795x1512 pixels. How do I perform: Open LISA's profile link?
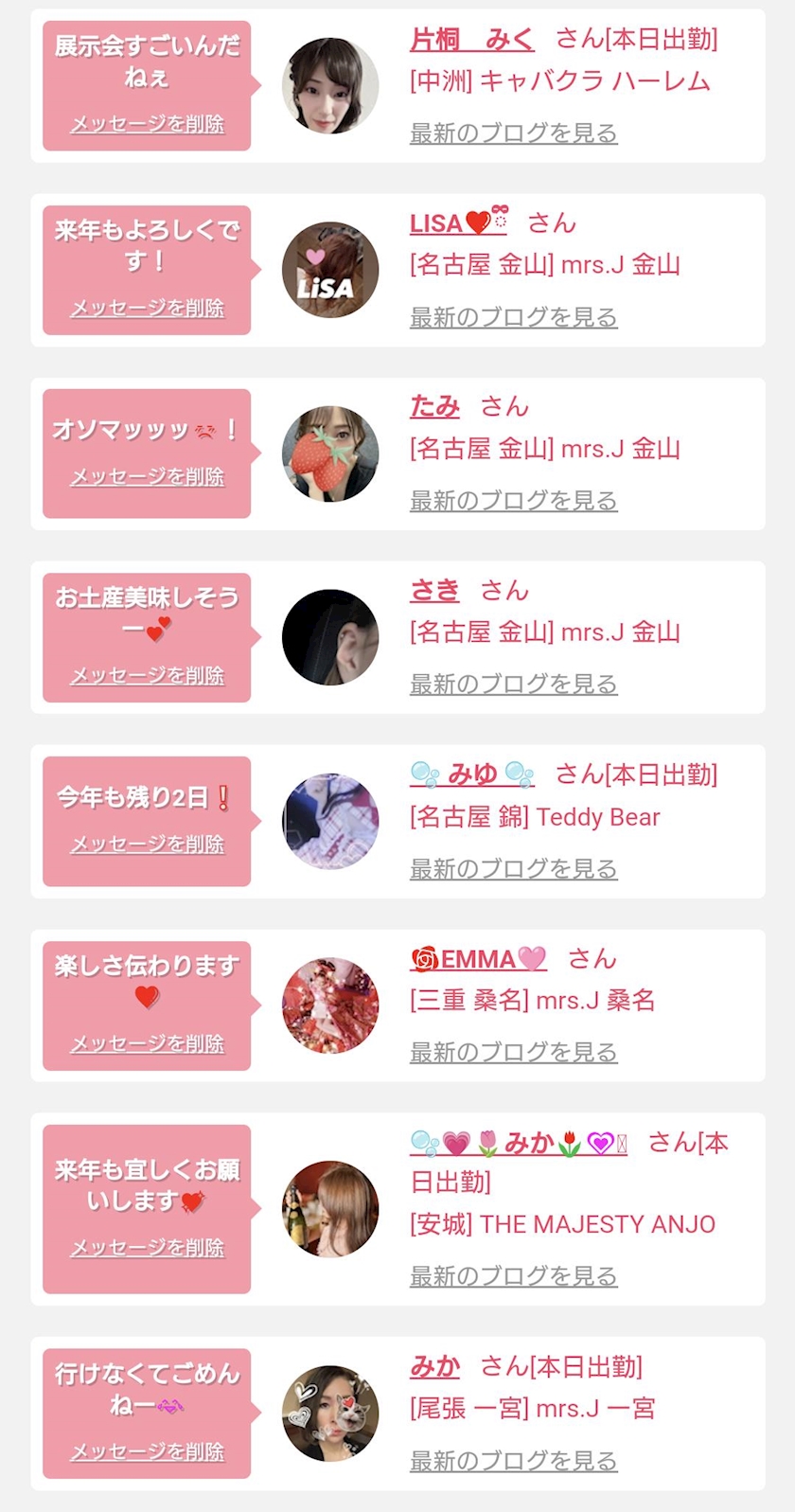pyautogui.click(x=459, y=223)
